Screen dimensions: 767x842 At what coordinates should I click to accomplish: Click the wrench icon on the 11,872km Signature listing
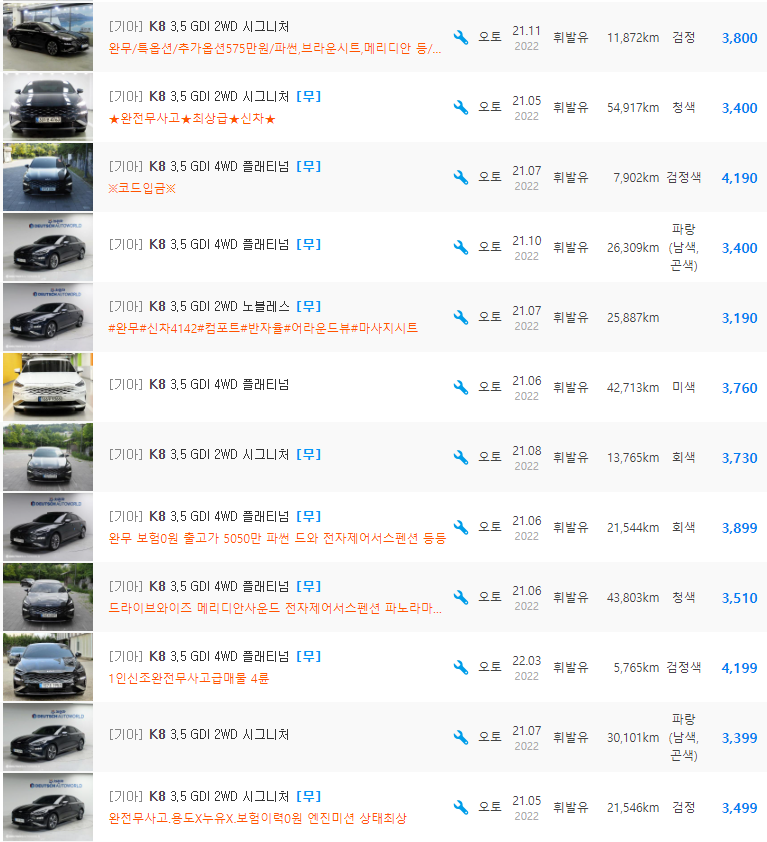coord(460,38)
